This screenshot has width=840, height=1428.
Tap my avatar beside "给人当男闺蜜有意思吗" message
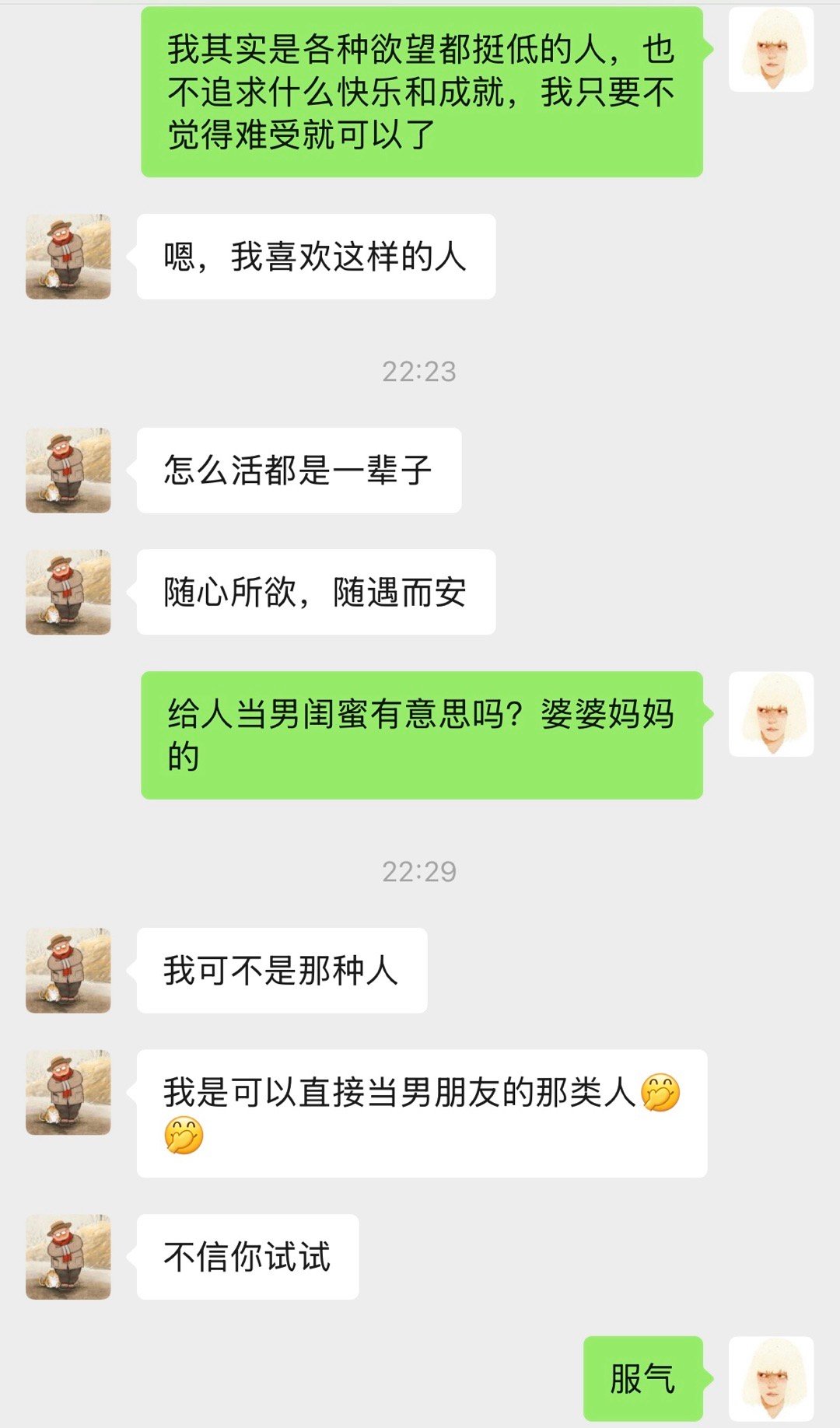771,714
